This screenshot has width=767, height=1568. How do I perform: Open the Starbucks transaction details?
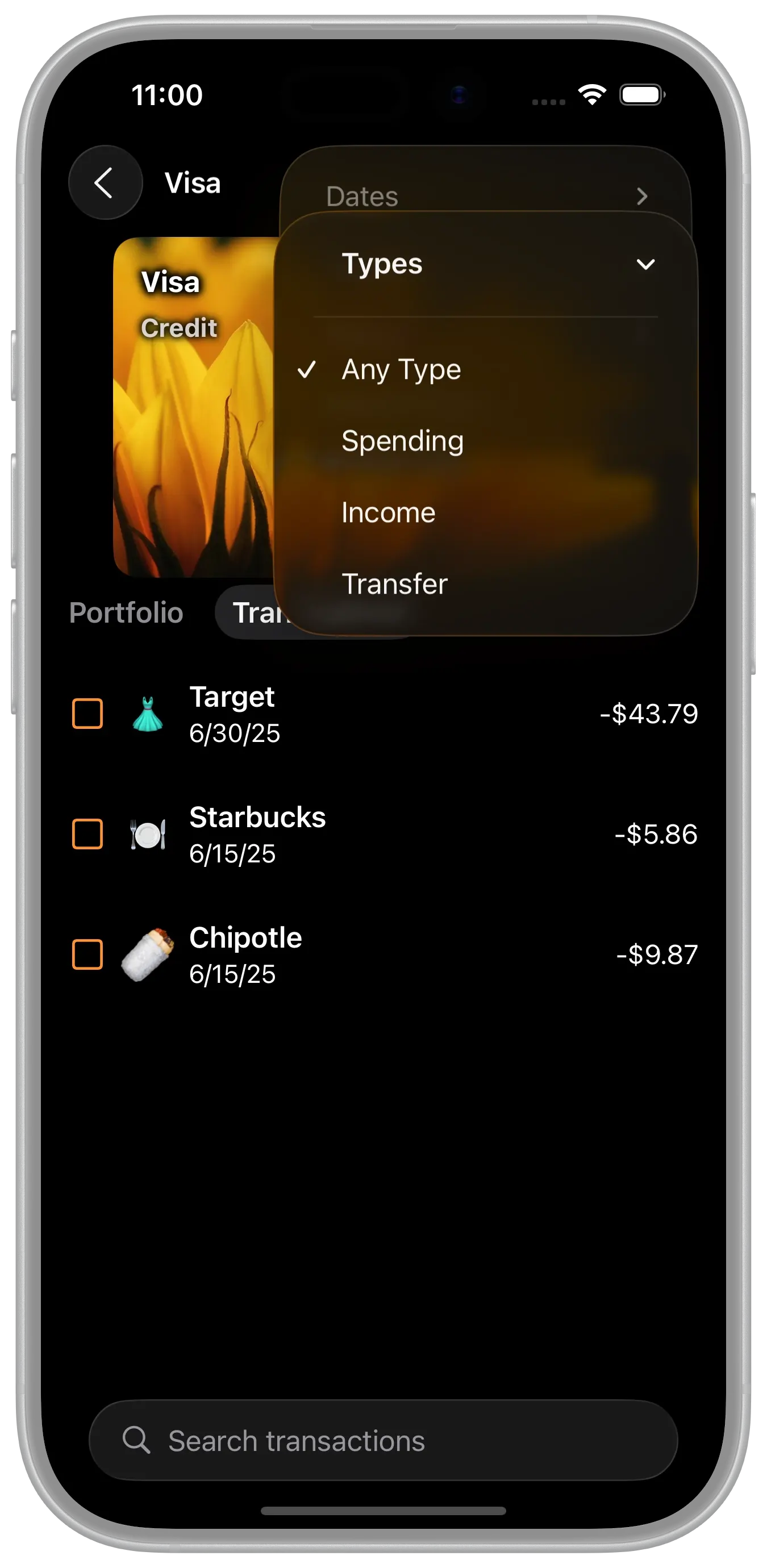pyautogui.click(x=426, y=834)
